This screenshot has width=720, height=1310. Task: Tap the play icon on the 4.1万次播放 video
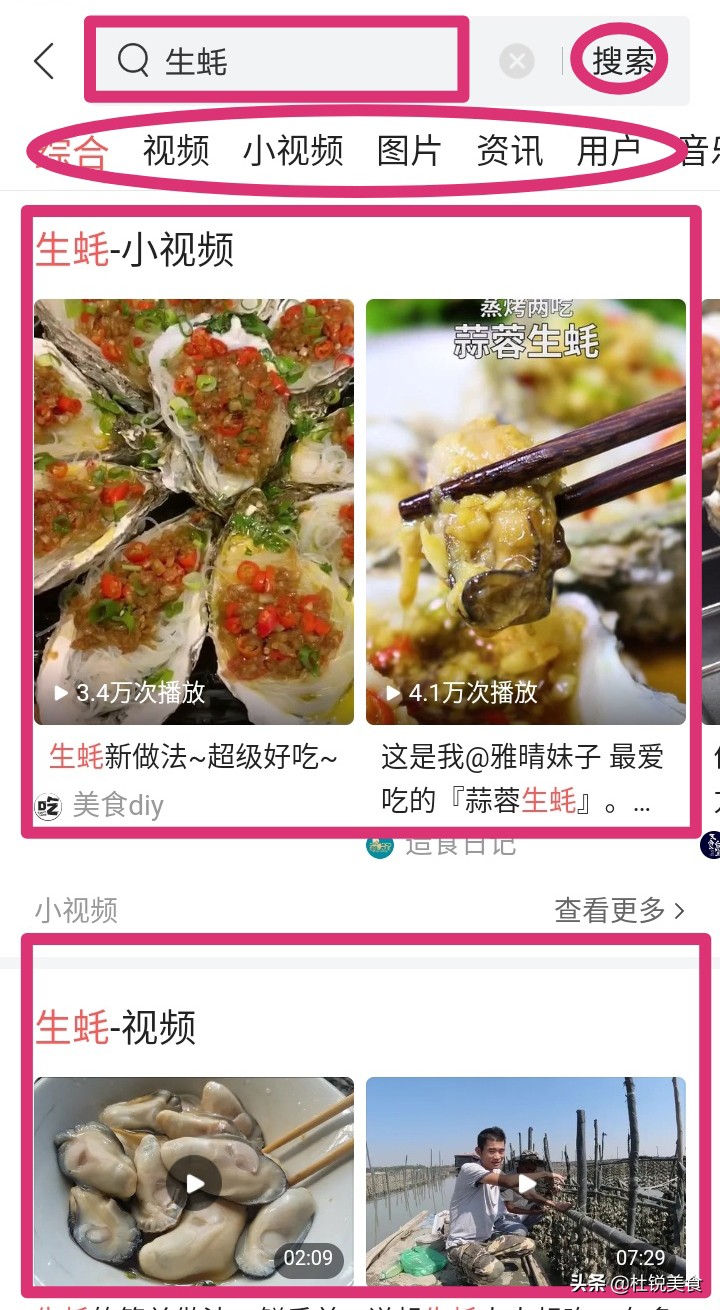point(389,691)
